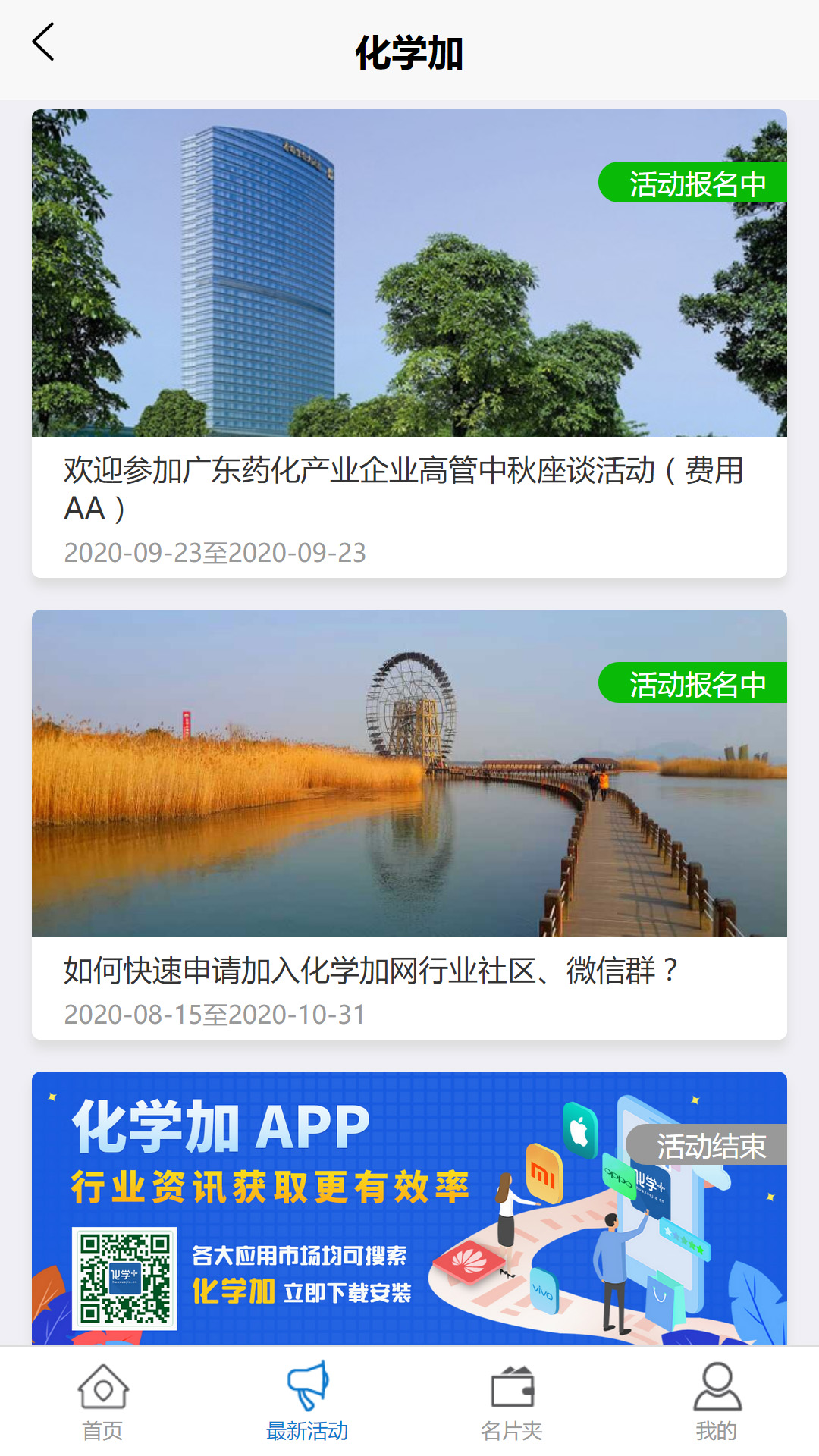Click the back arrow at top left
The width and height of the screenshot is (819, 1456).
[44, 42]
